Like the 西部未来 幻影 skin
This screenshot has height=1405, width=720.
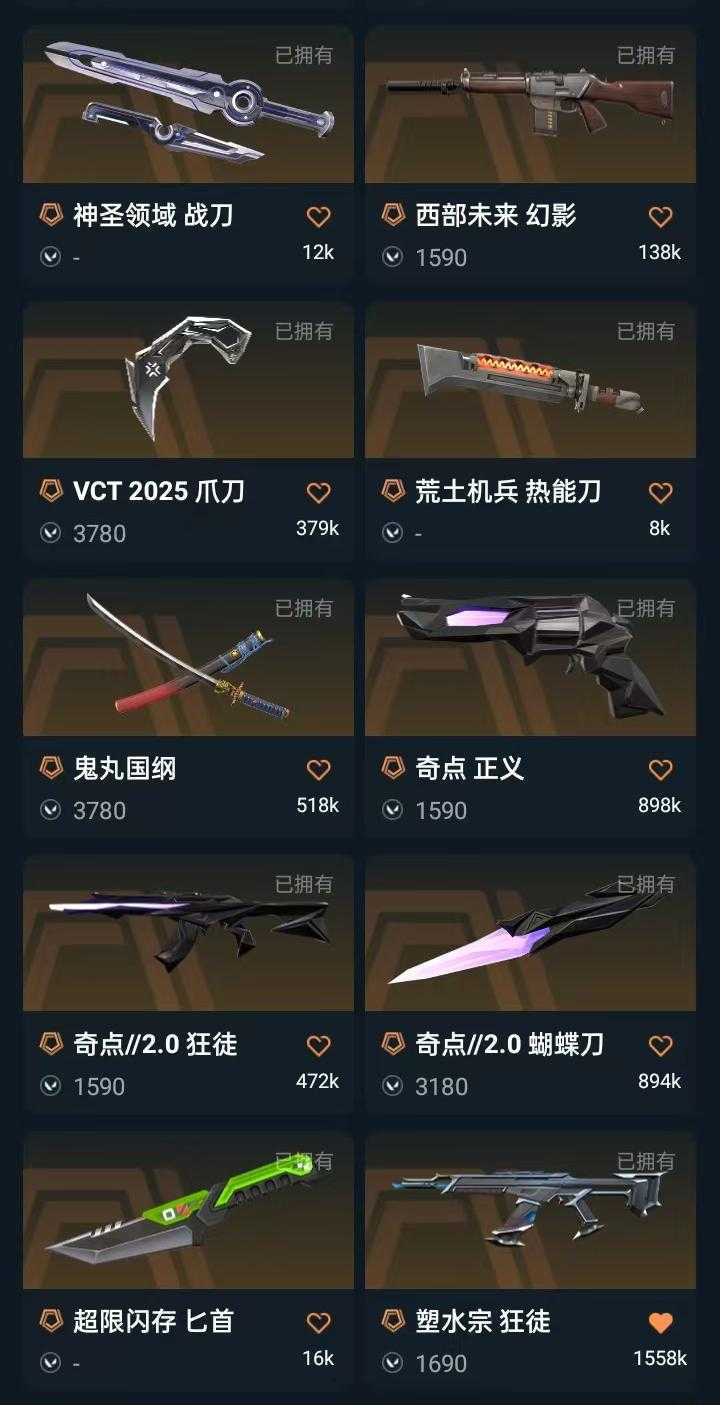660,217
